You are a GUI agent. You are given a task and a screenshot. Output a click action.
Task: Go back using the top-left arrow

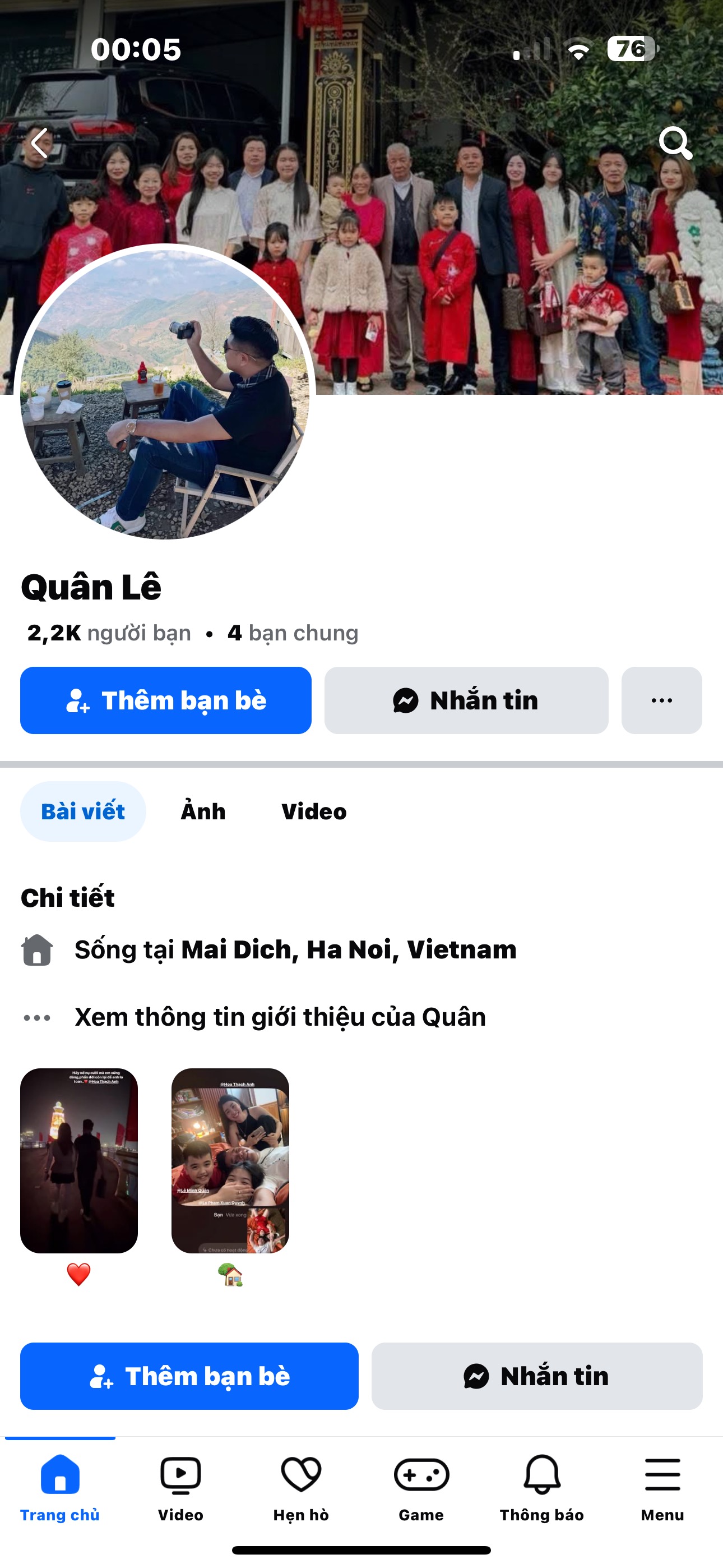click(x=40, y=144)
